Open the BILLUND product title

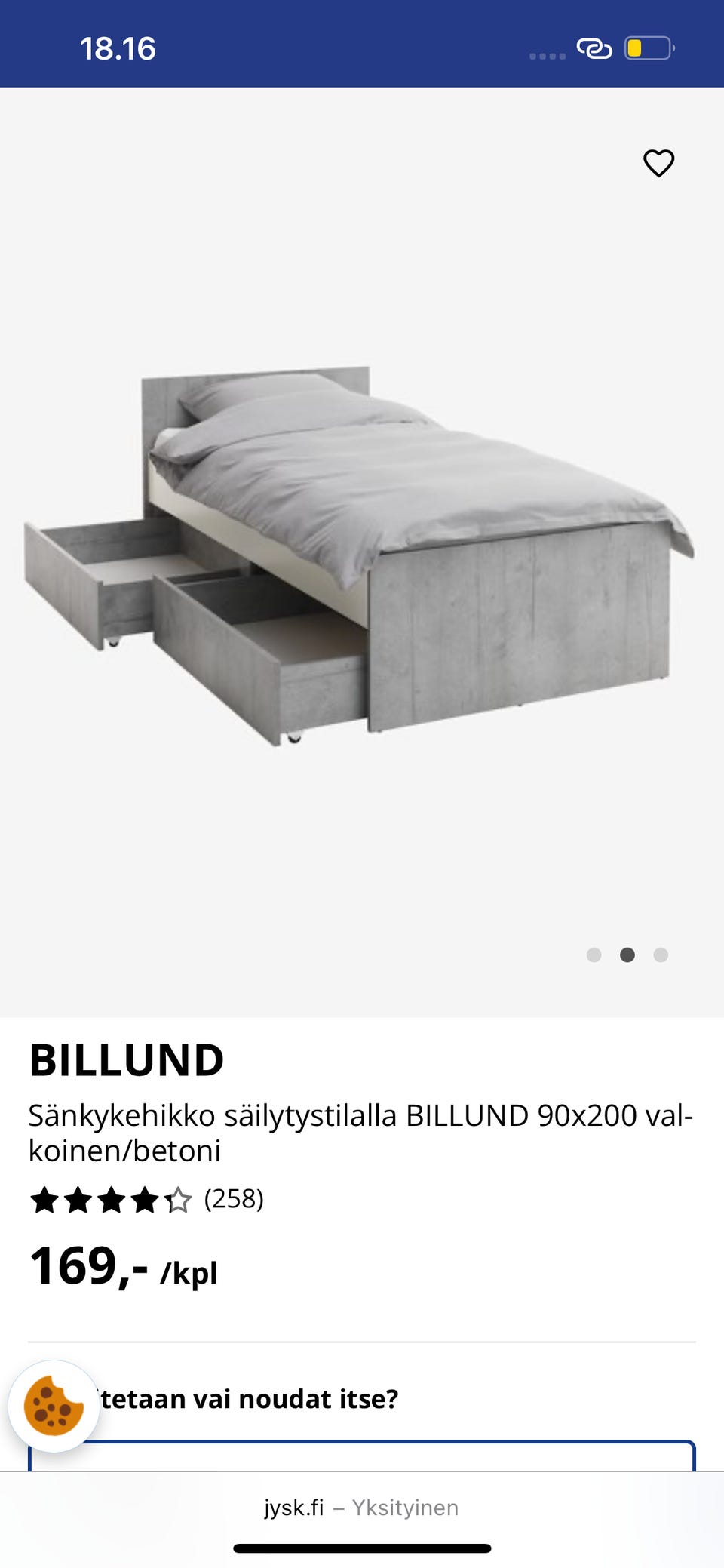pyautogui.click(x=126, y=1059)
